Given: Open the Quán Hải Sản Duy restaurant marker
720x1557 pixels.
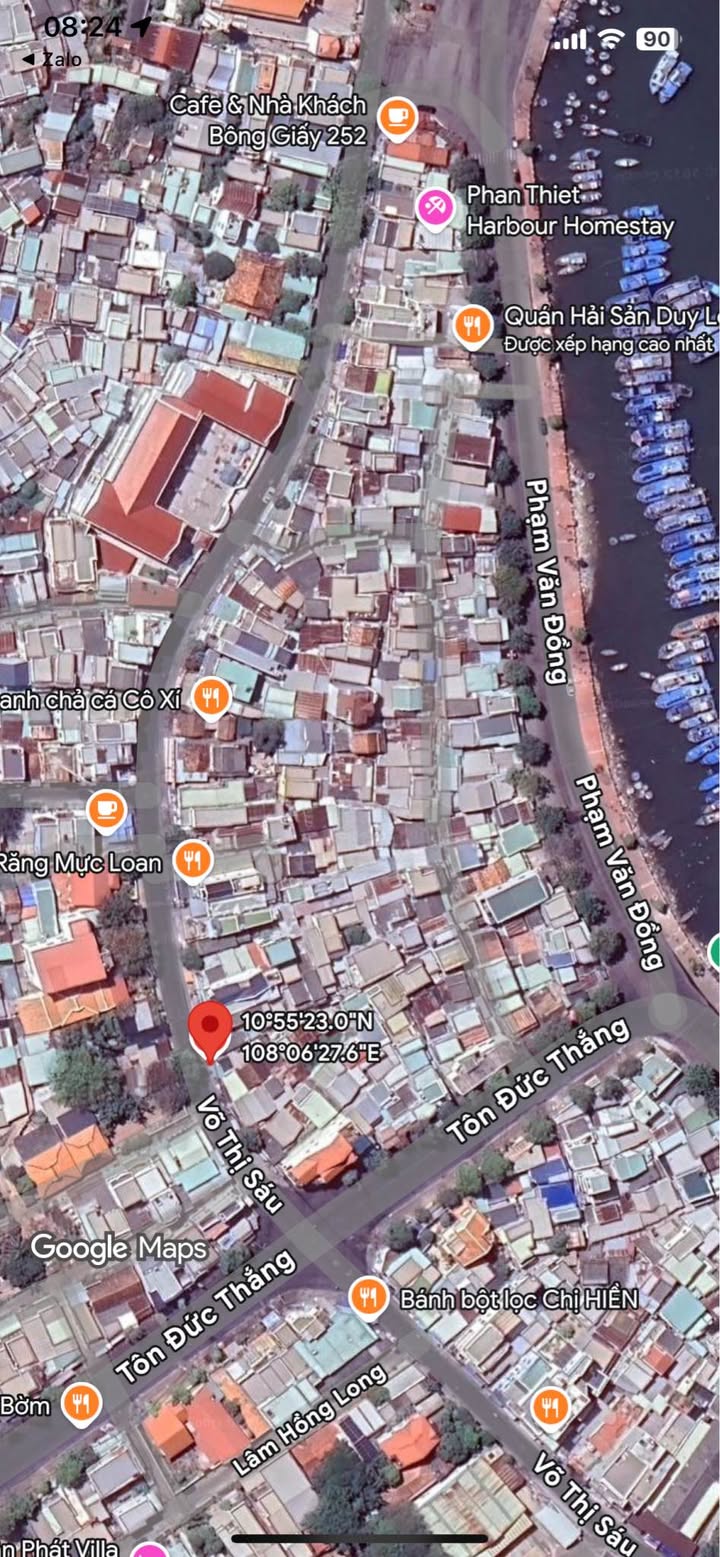Looking at the screenshot, I should click(x=472, y=325).
